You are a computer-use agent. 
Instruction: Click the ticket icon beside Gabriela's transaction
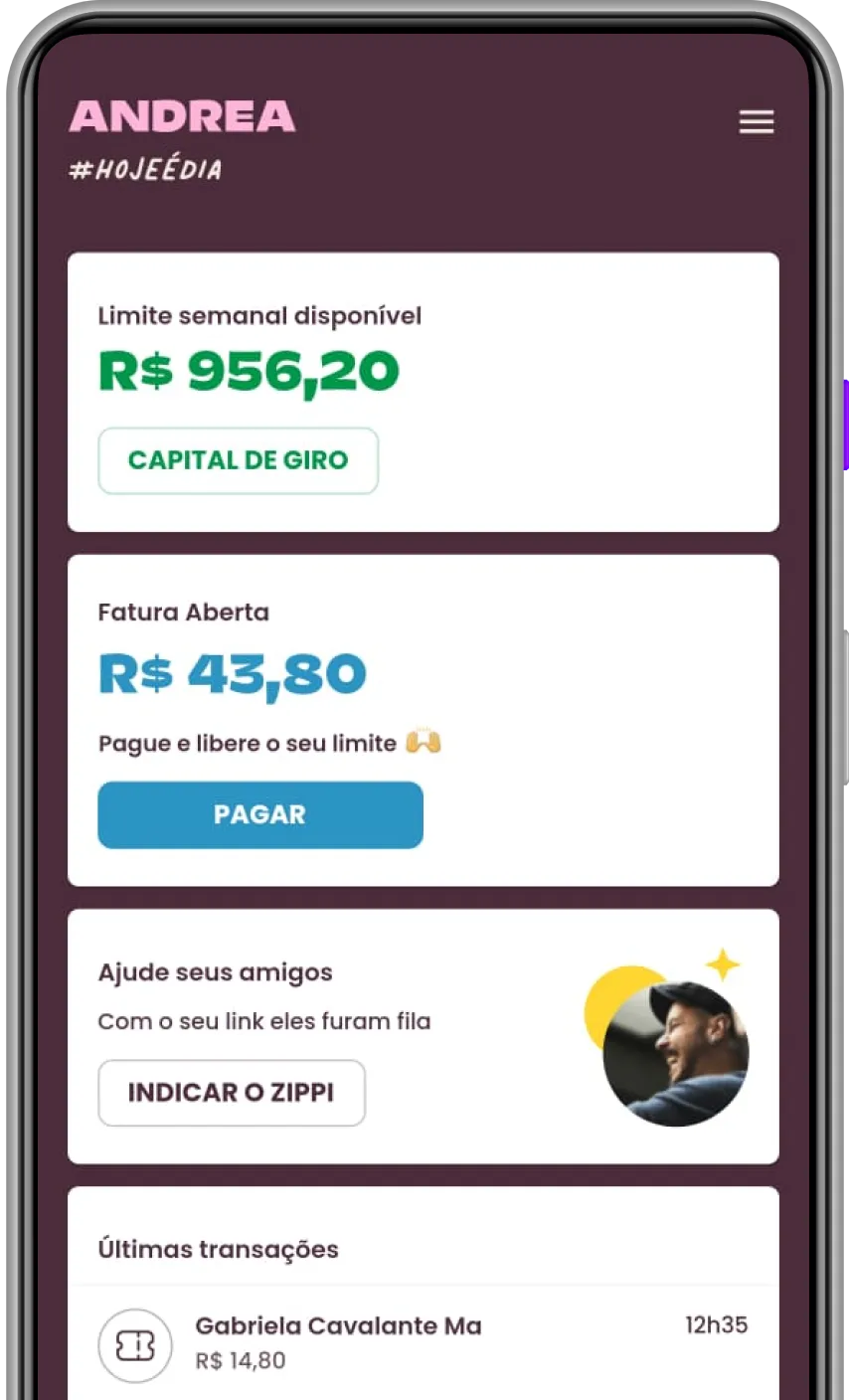[135, 1345]
